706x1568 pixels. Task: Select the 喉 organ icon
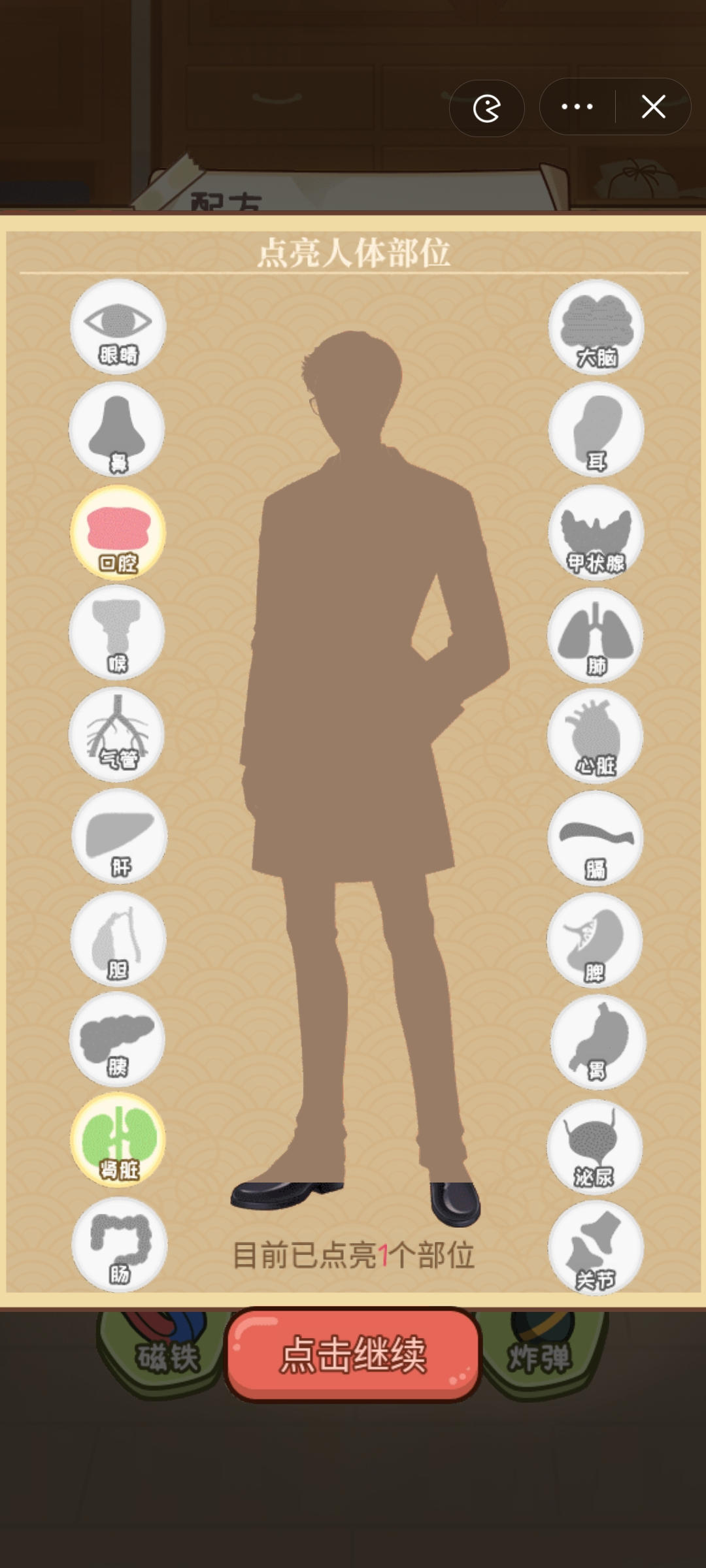[117, 632]
